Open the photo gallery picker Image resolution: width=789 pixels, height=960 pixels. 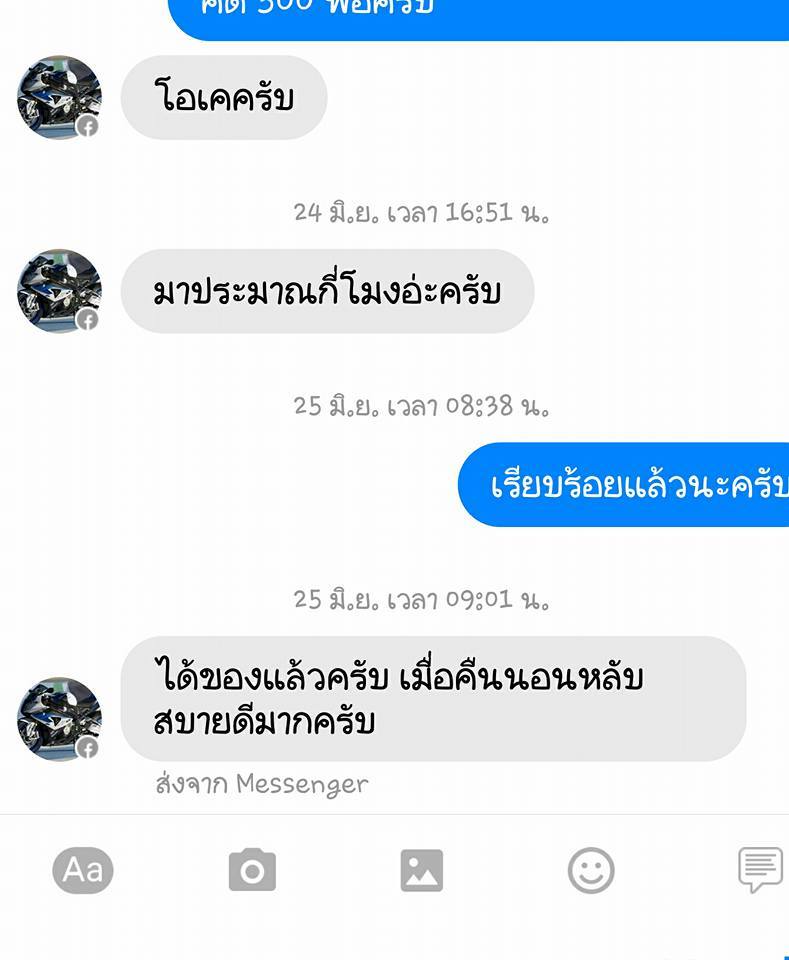tap(421, 870)
